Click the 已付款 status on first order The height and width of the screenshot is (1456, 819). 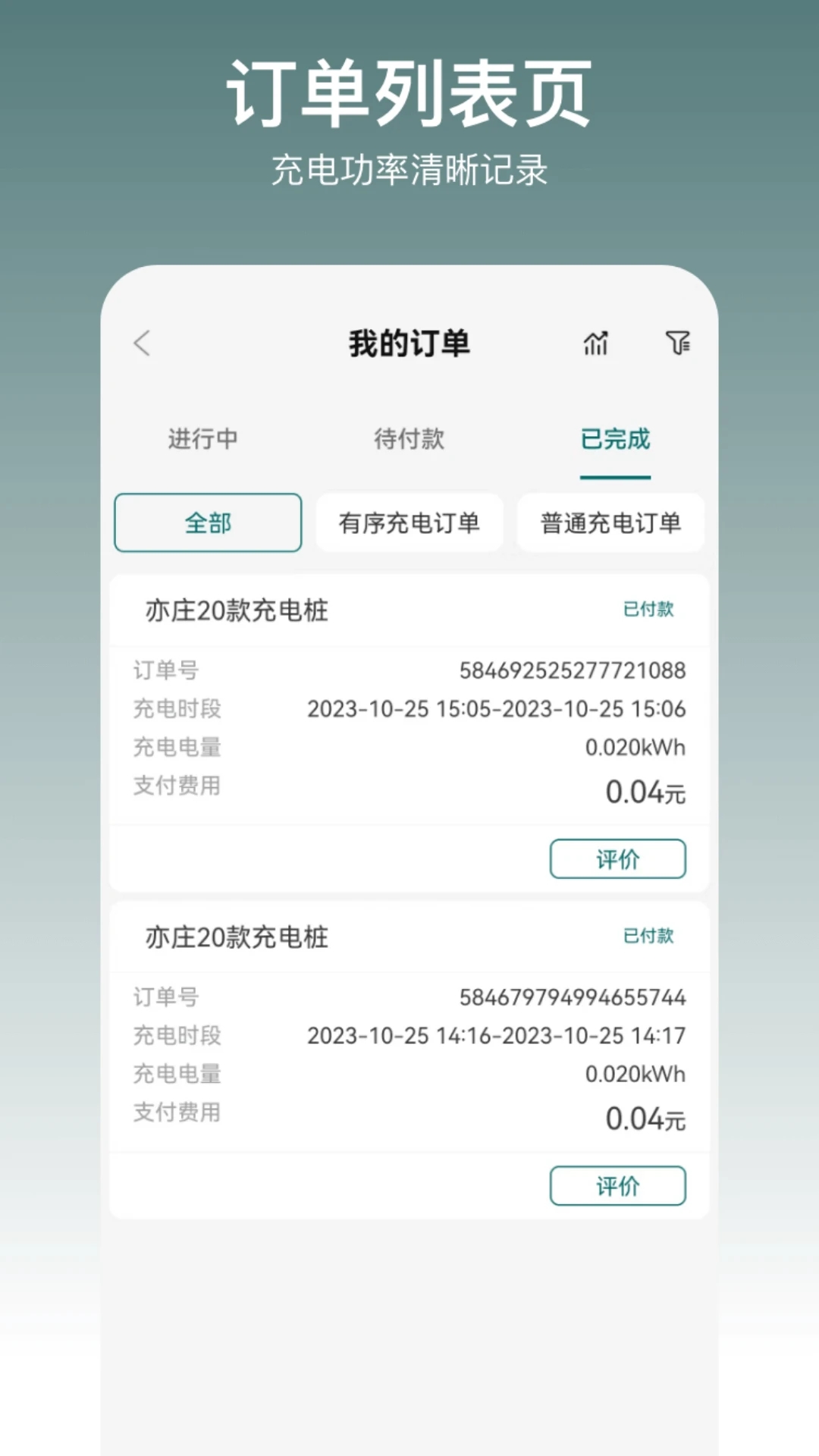[x=649, y=609]
